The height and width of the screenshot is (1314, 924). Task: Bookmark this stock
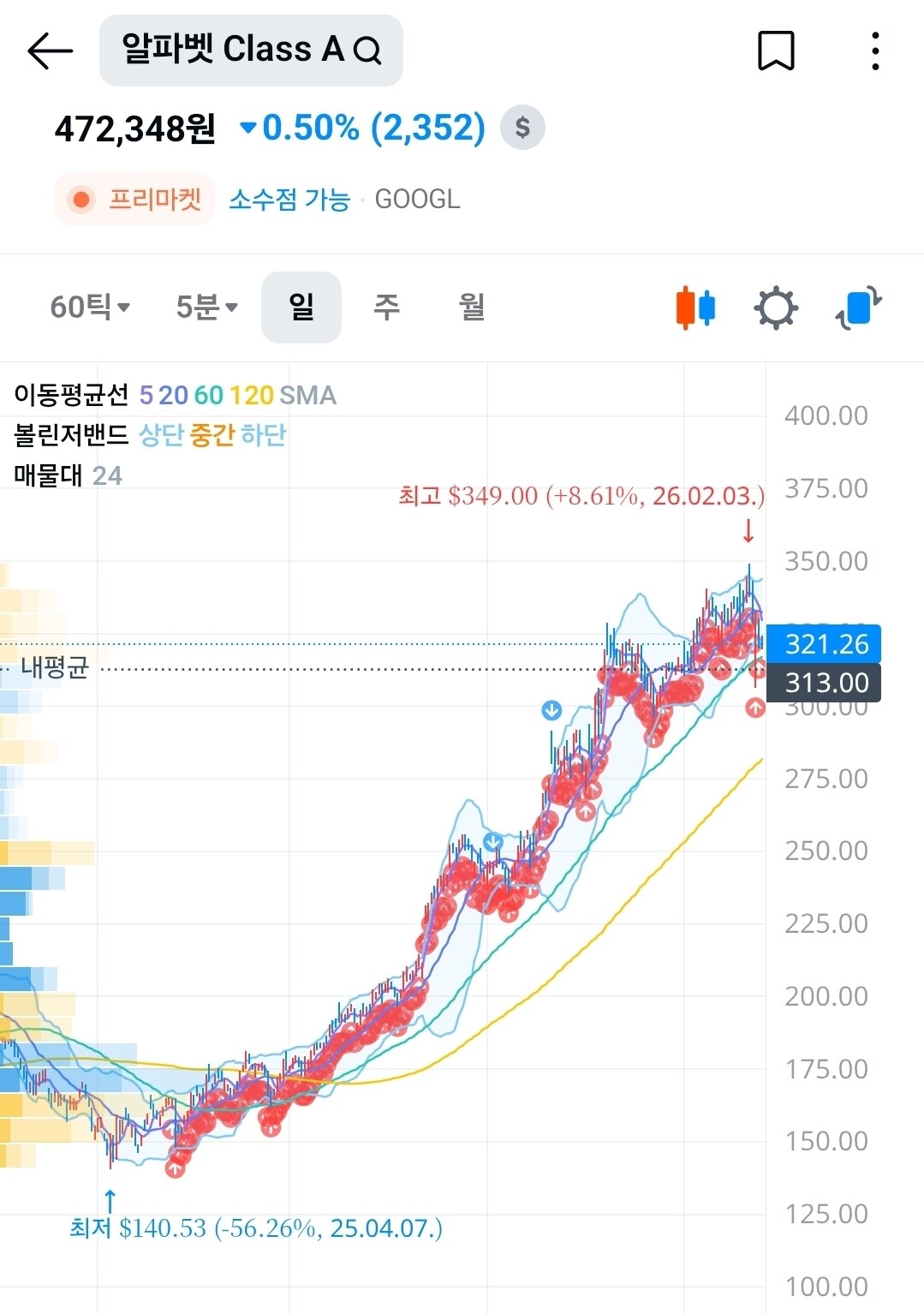point(776,51)
